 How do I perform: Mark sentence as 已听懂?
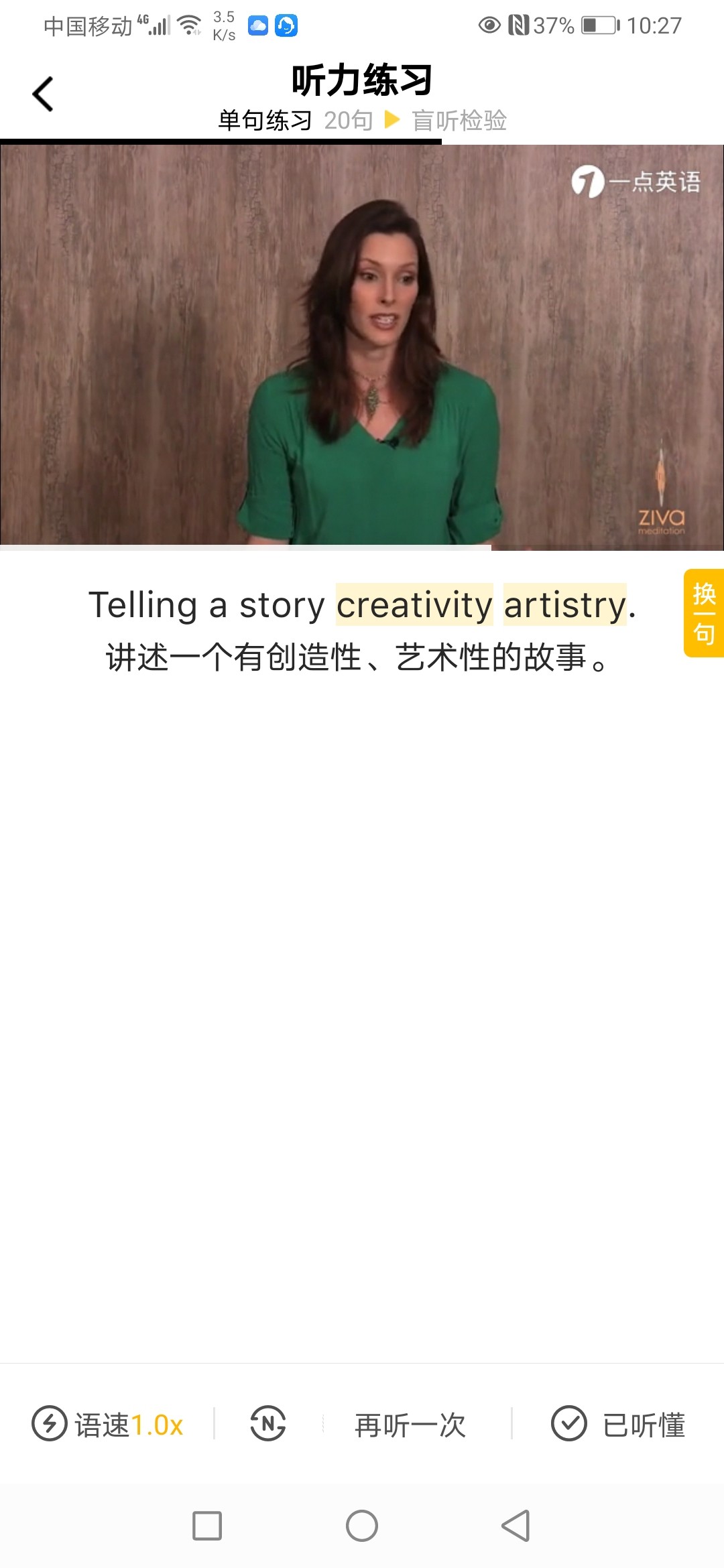click(618, 1424)
